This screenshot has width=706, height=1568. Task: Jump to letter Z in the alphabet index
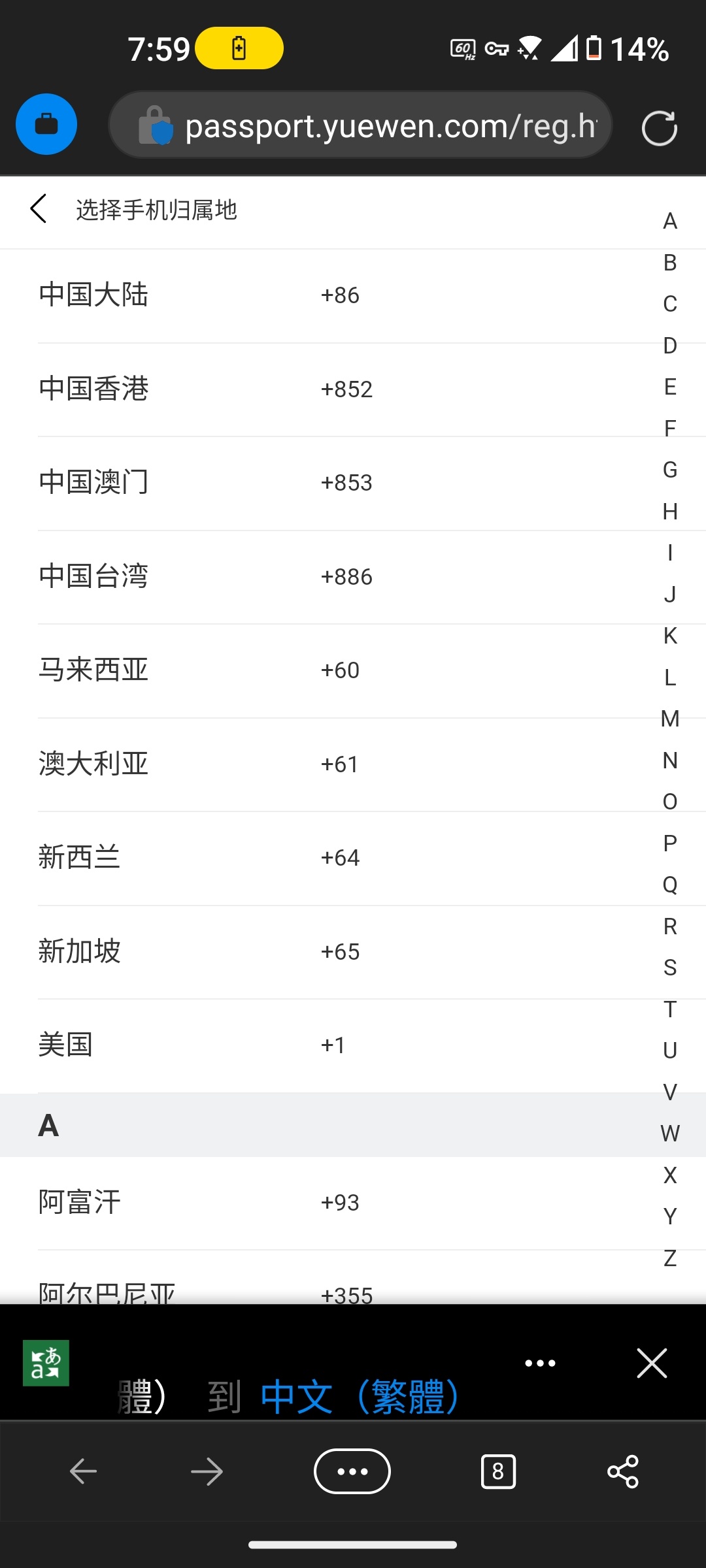(x=670, y=1258)
